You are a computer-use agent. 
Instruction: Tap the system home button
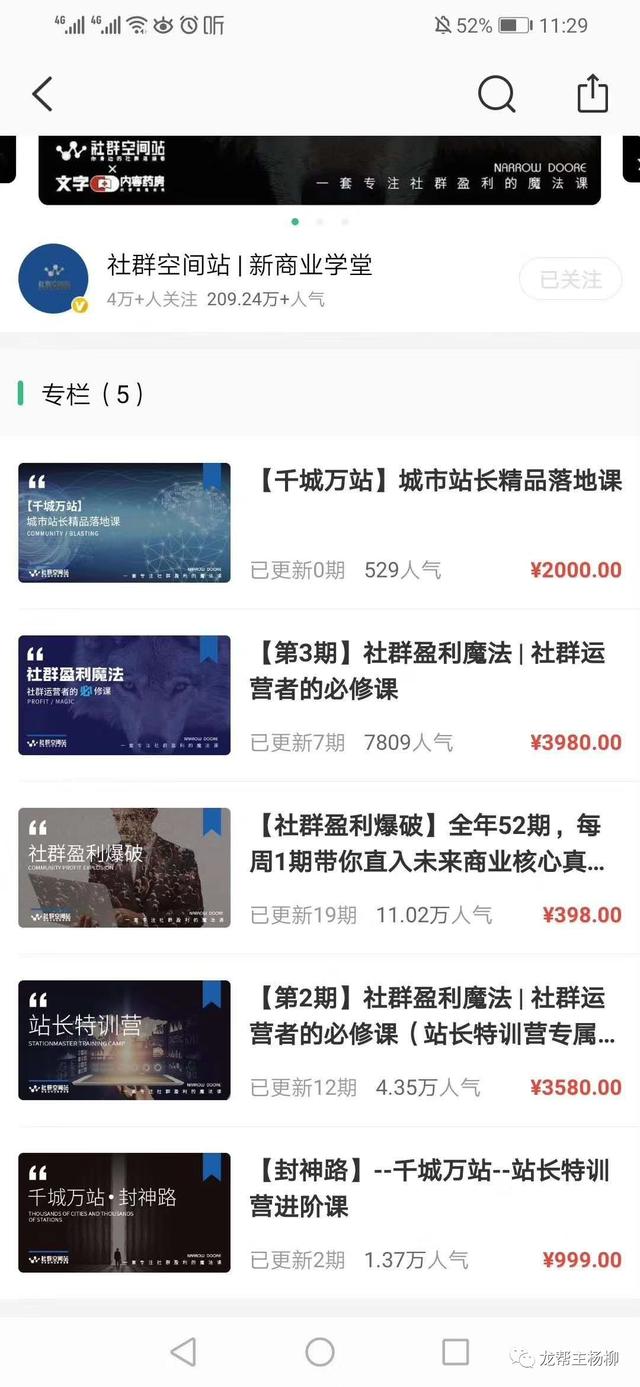click(x=320, y=1352)
